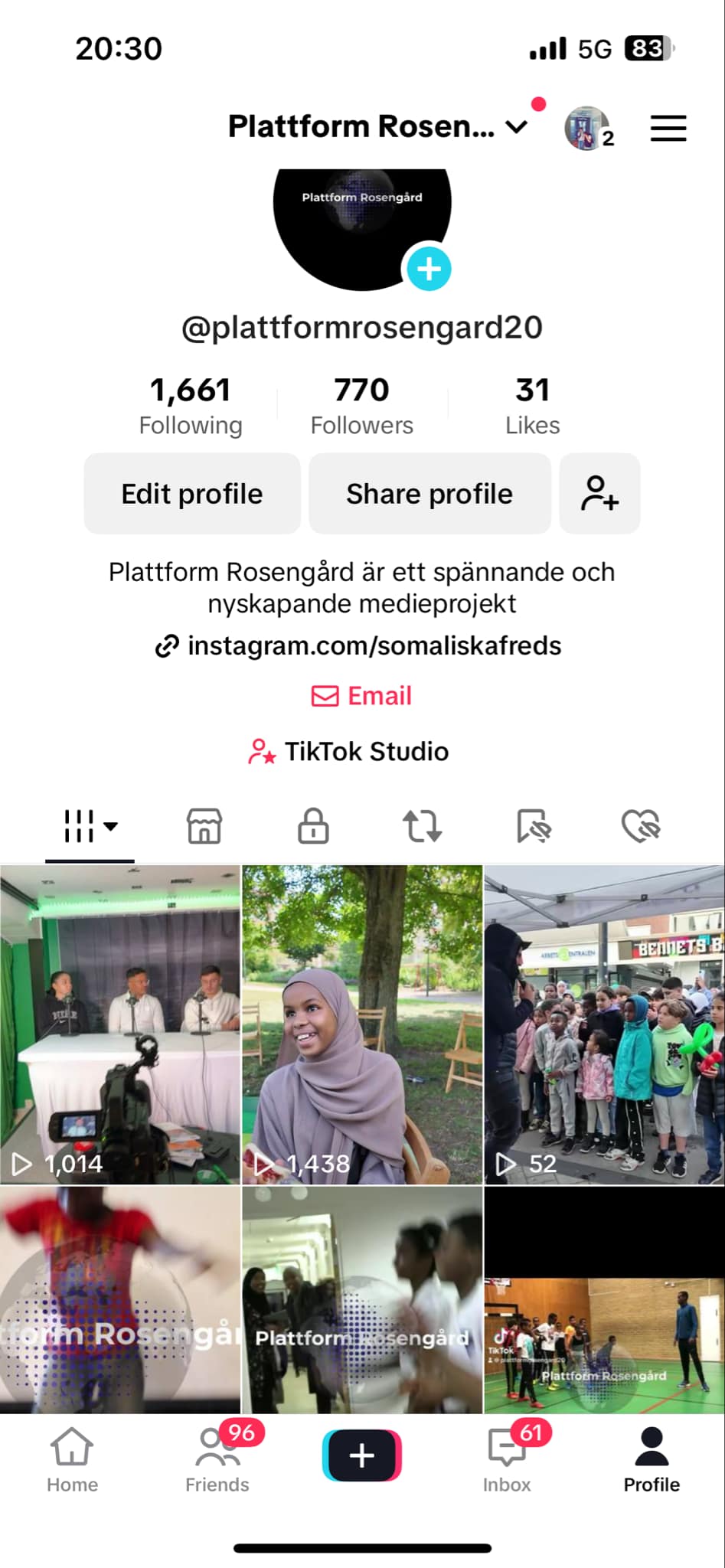This screenshot has height=1568, width=725.
Task: Show the liked videos heart tab
Action: 641,826
